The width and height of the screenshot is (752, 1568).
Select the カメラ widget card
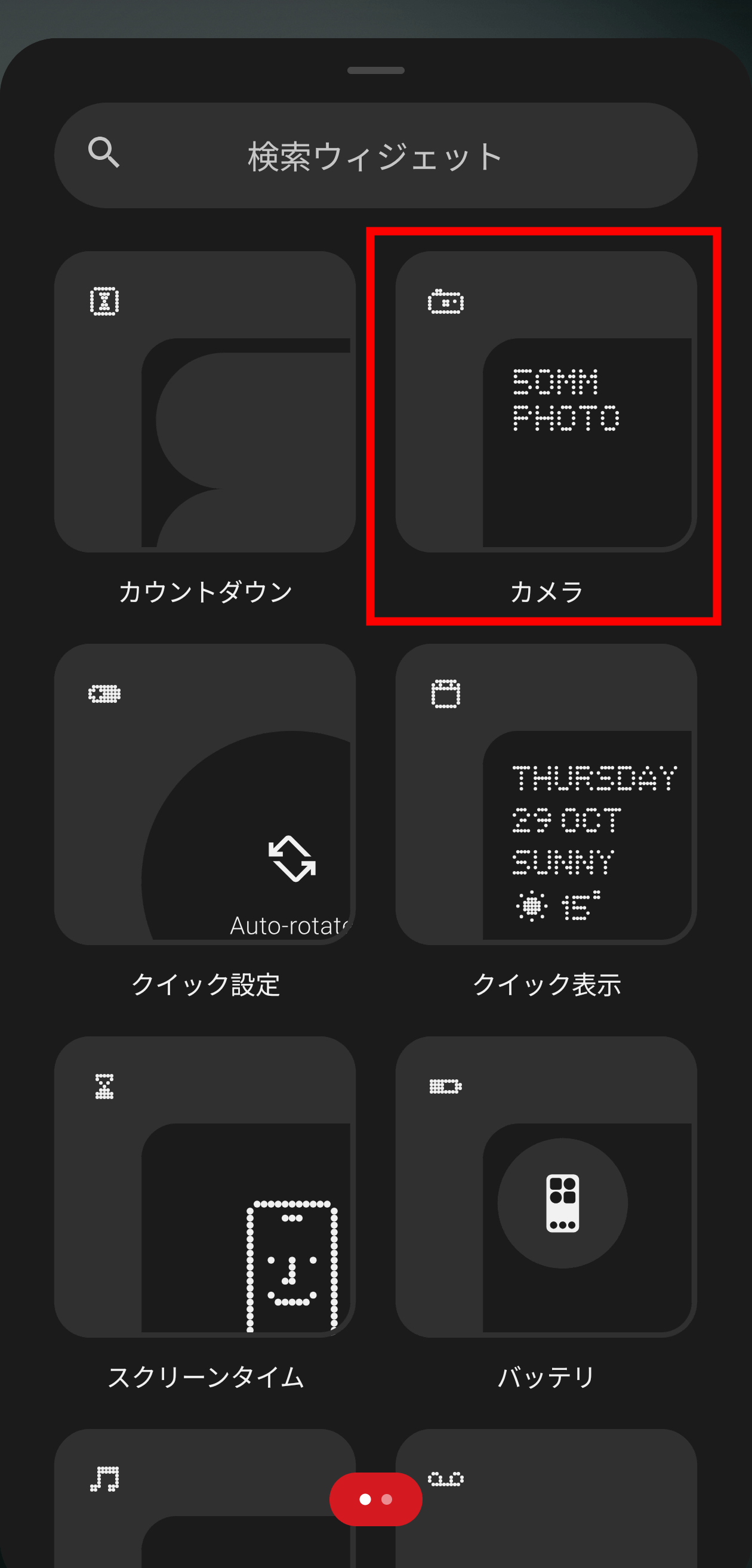coord(545,402)
